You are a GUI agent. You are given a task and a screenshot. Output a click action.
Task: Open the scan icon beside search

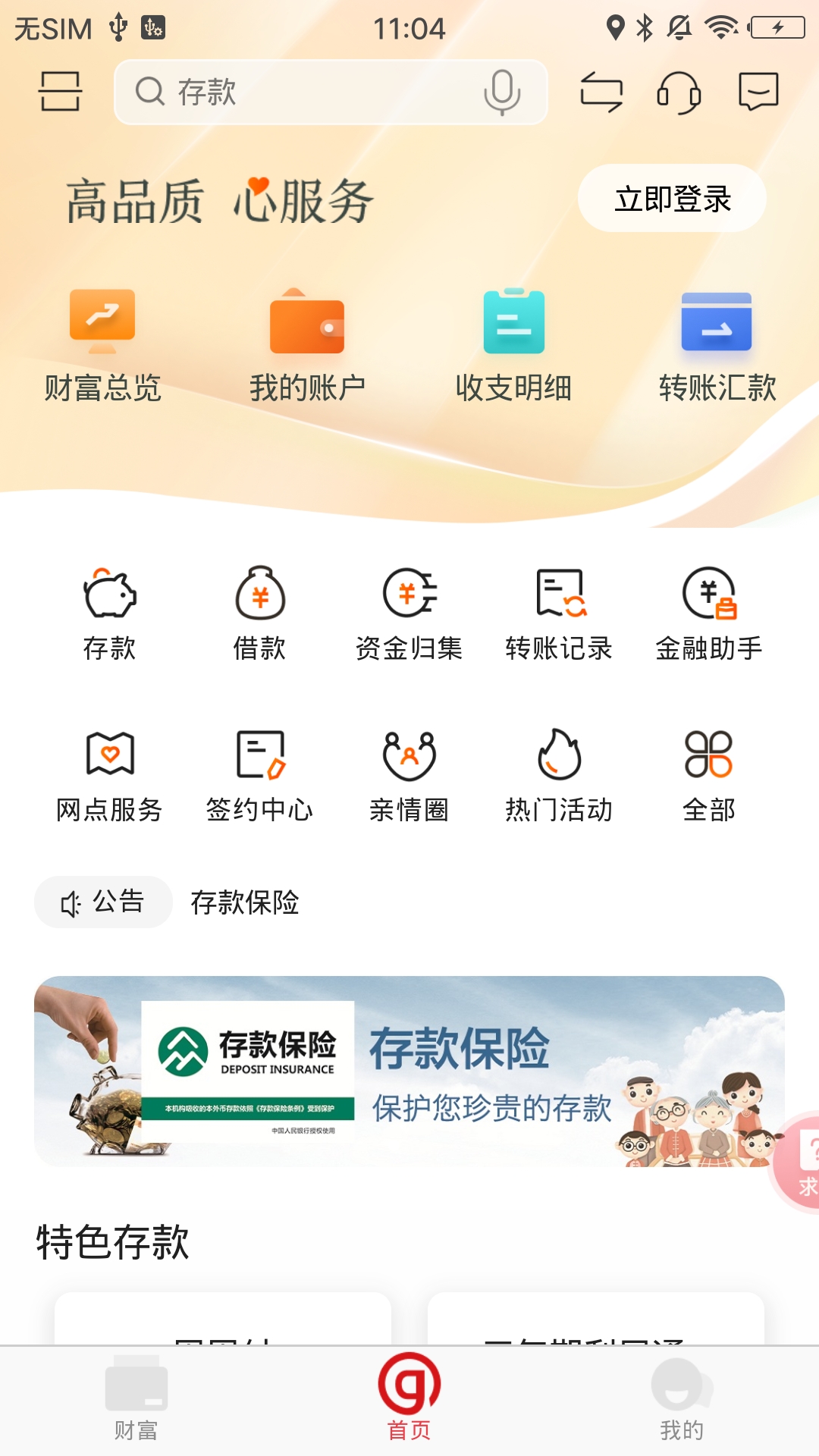60,92
